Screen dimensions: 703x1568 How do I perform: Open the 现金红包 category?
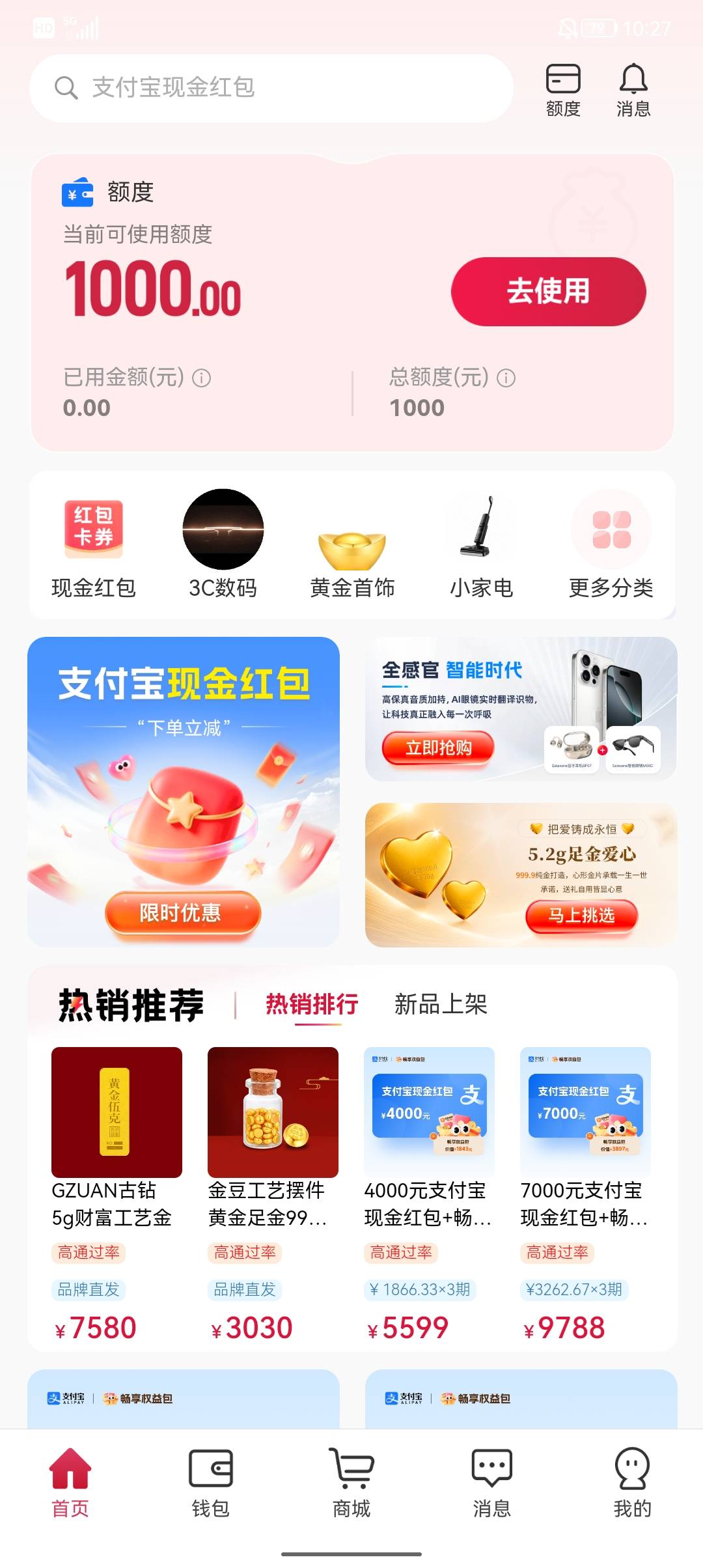pyautogui.click(x=94, y=547)
